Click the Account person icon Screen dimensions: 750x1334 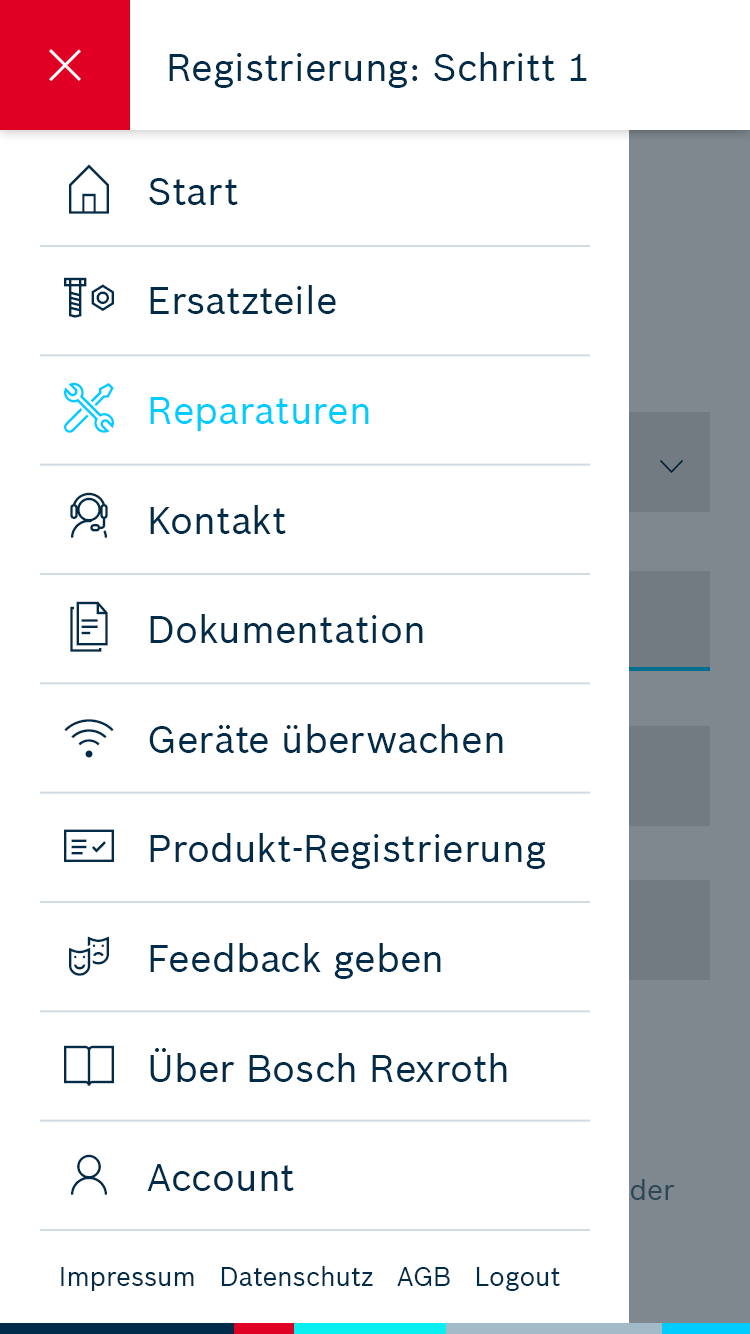click(88, 1176)
